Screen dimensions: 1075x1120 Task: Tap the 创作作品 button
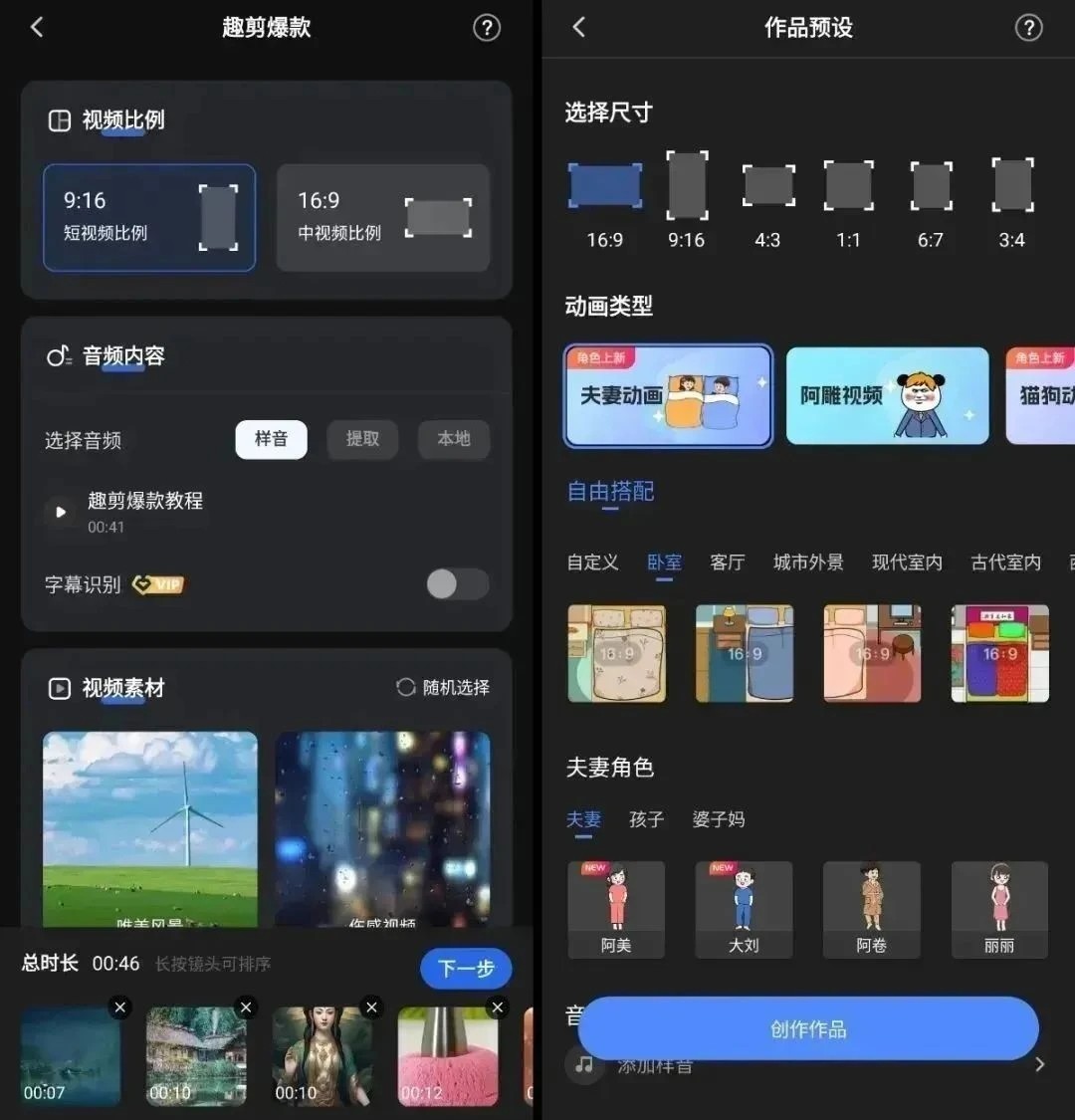coord(808,1029)
